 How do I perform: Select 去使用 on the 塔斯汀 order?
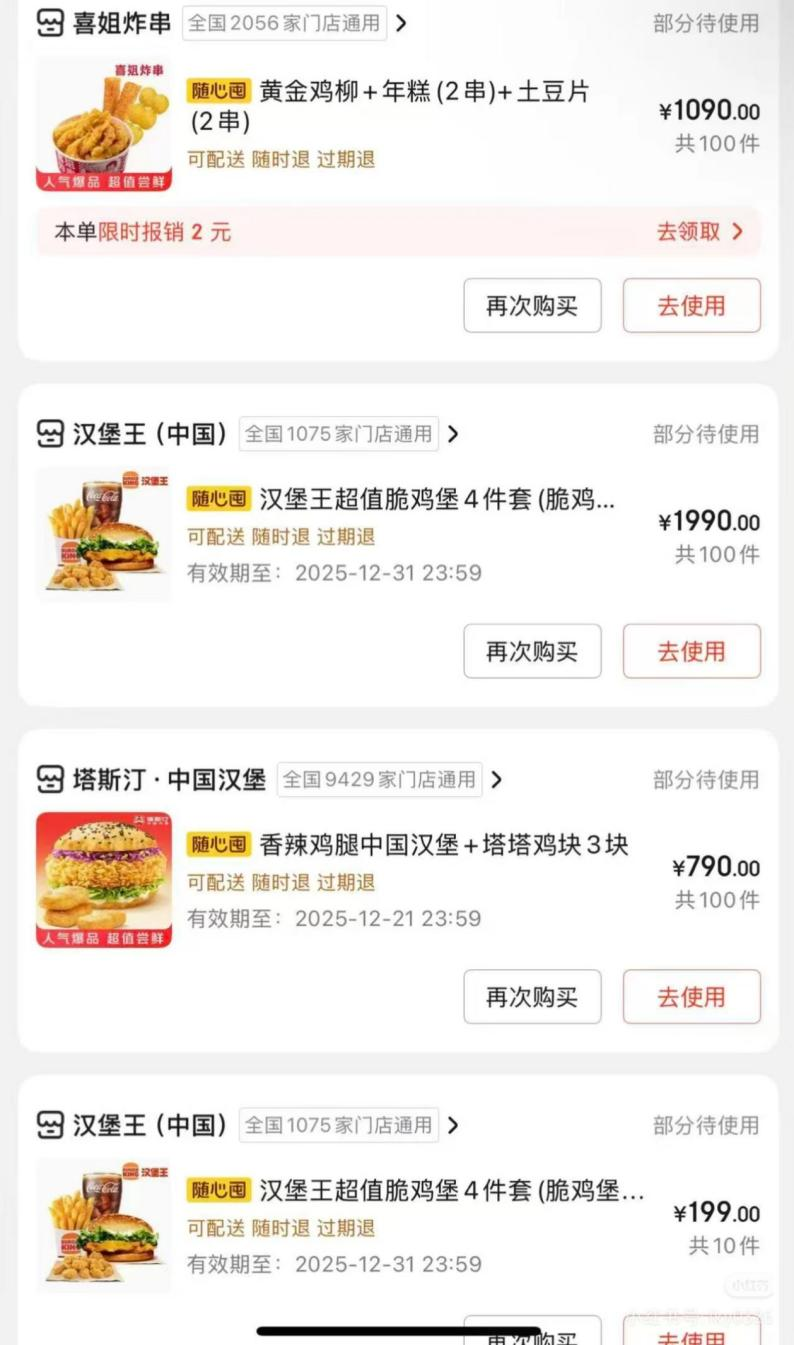[691, 997]
